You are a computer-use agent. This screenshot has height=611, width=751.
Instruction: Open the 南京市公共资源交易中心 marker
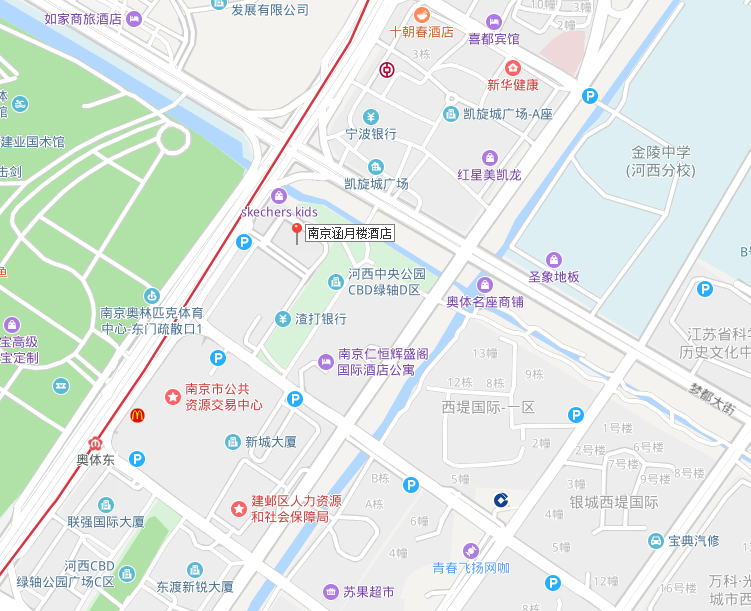click(x=173, y=397)
